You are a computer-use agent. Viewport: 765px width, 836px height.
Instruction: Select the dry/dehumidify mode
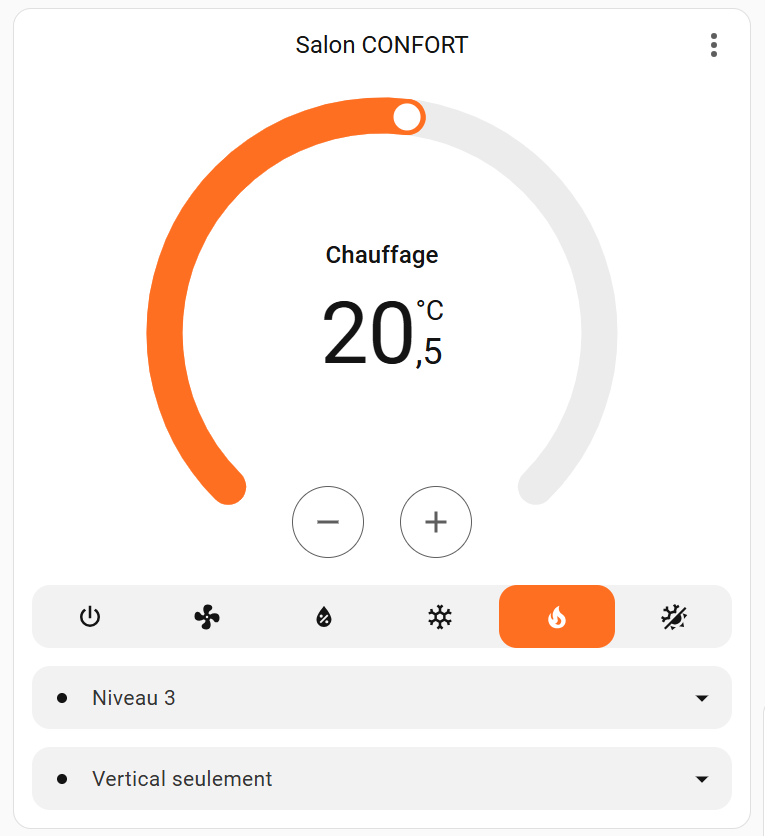click(x=323, y=617)
